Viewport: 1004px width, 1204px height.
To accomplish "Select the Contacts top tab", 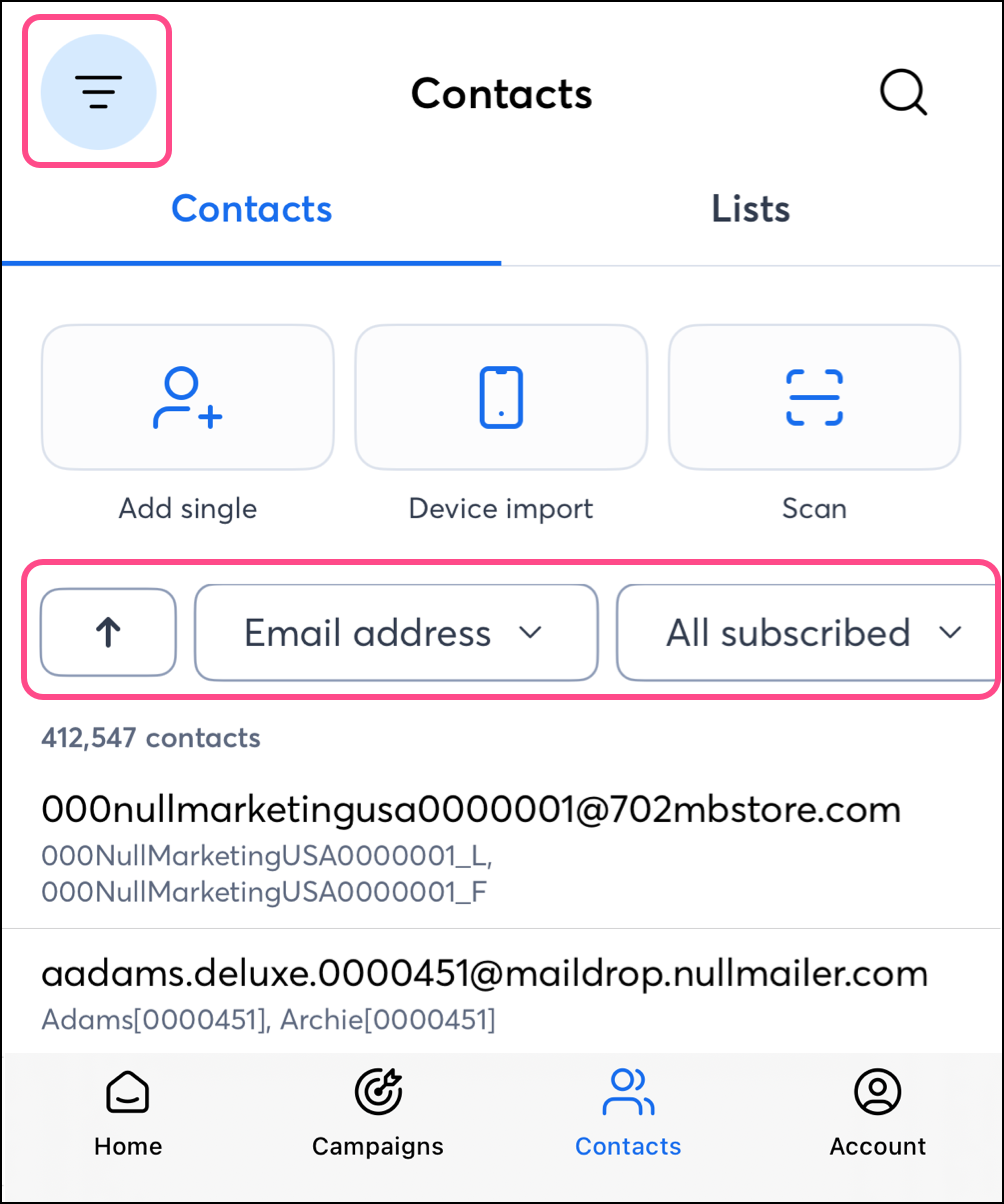I will click(x=252, y=209).
